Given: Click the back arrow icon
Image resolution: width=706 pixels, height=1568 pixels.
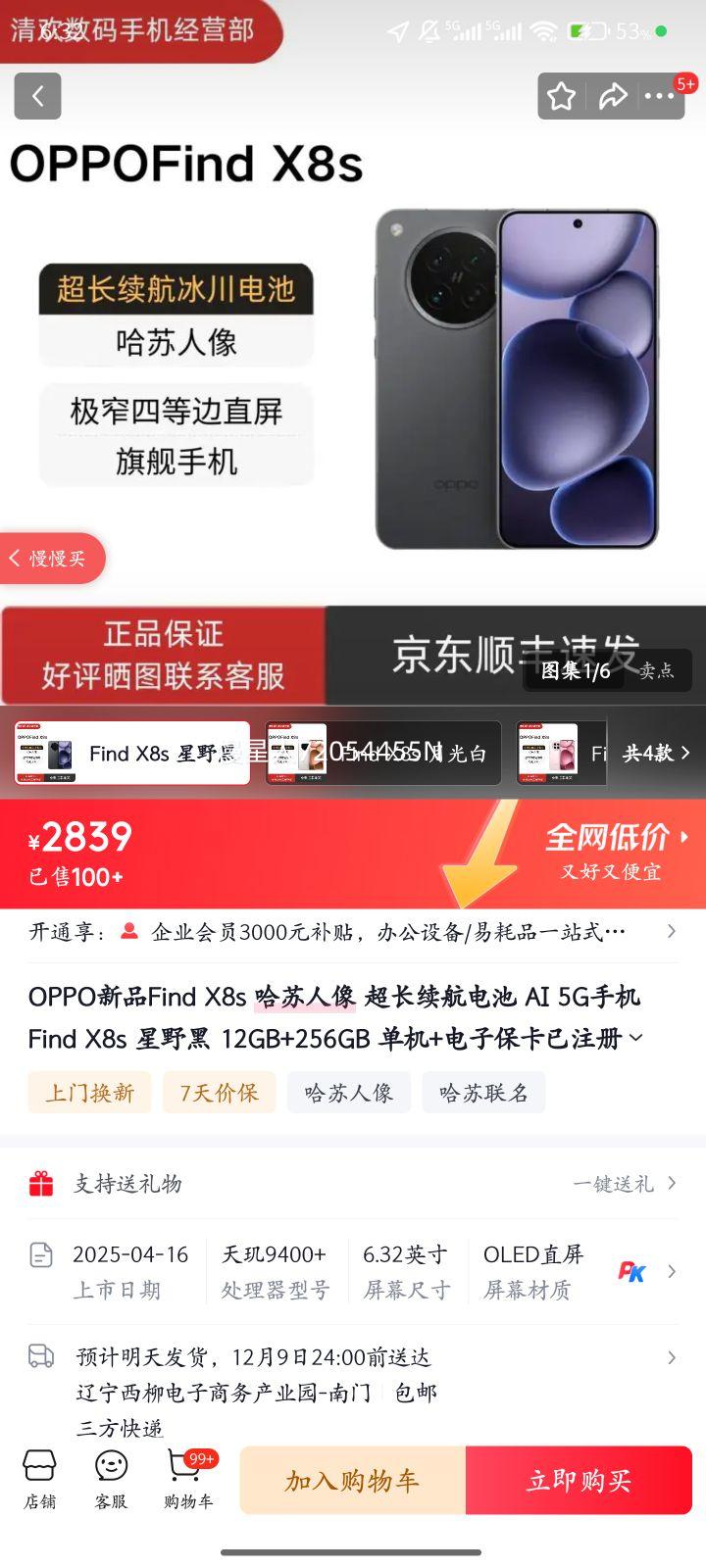Looking at the screenshot, I should coord(37,96).
